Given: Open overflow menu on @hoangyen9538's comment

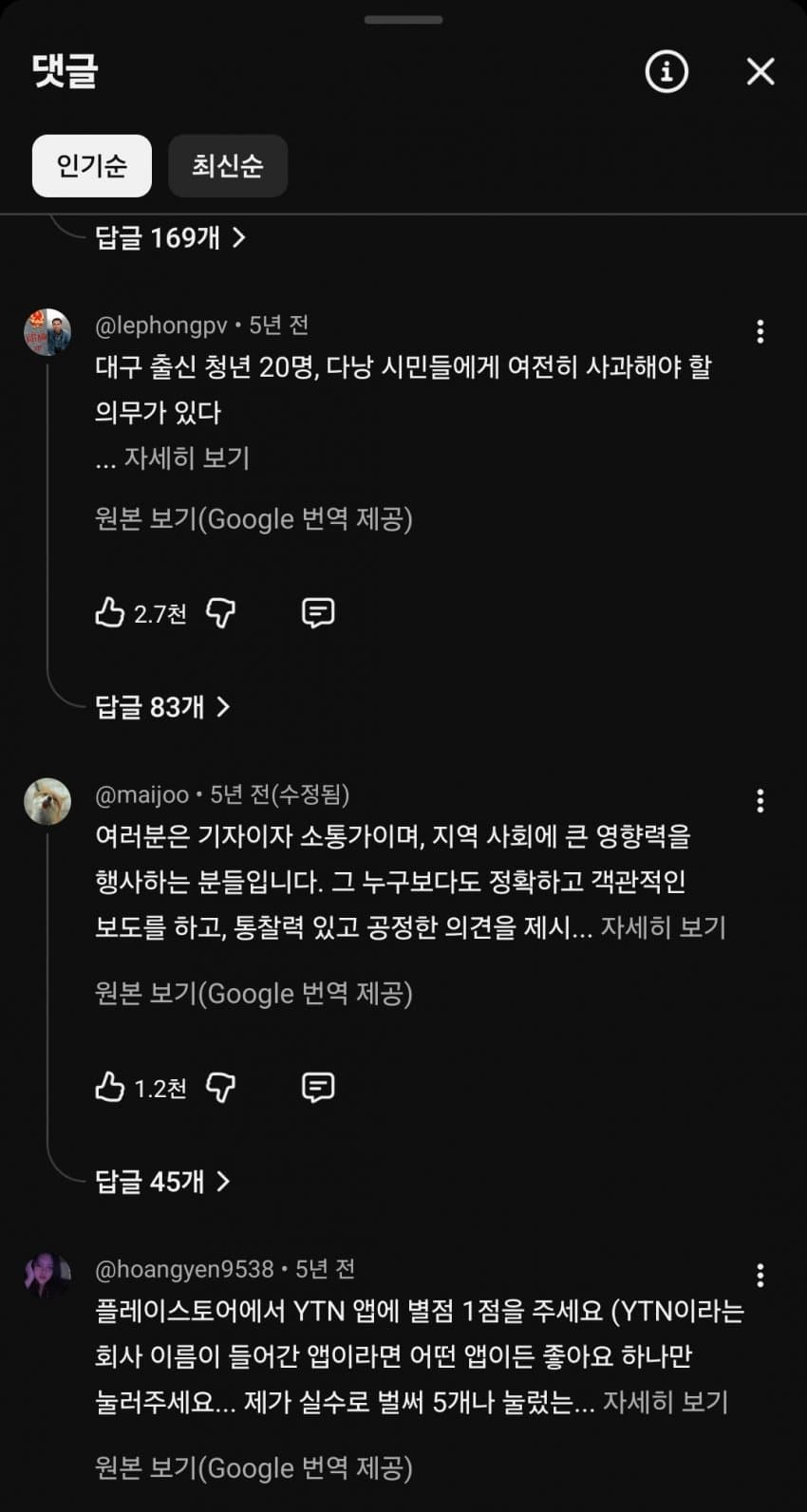Looking at the screenshot, I should [x=760, y=1275].
